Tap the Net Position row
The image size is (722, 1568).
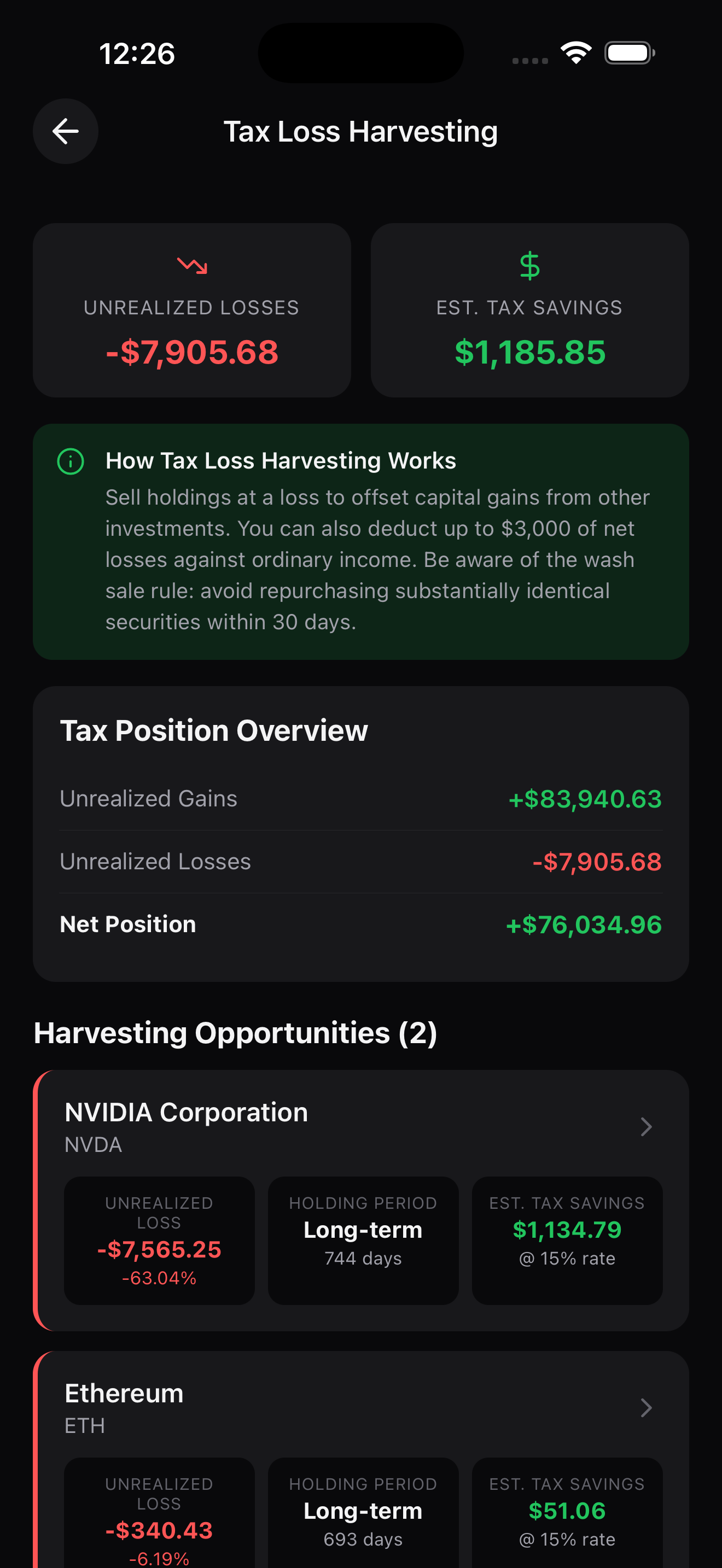361,924
